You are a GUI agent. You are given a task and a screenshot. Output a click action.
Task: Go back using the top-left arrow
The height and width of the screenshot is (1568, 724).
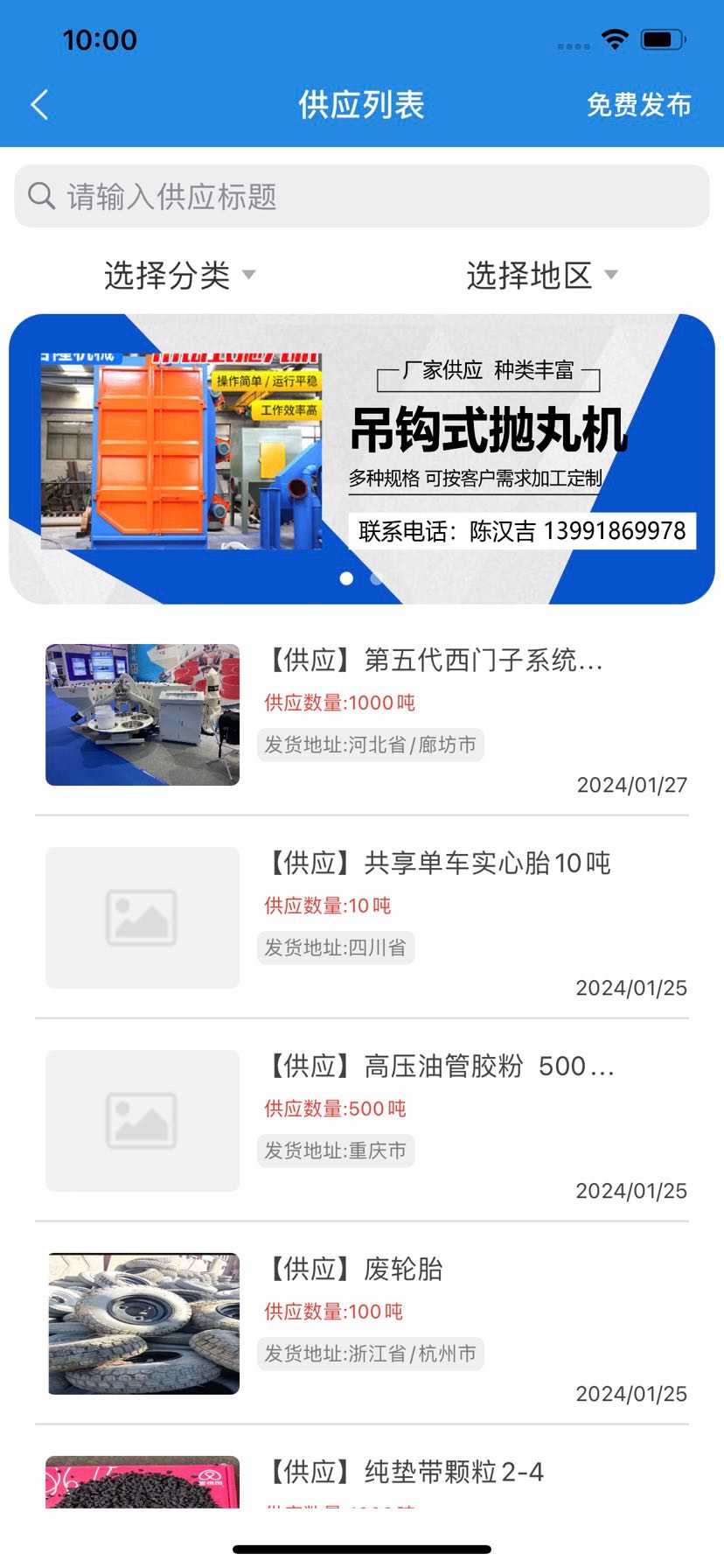pyautogui.click(x=39, y=105)
